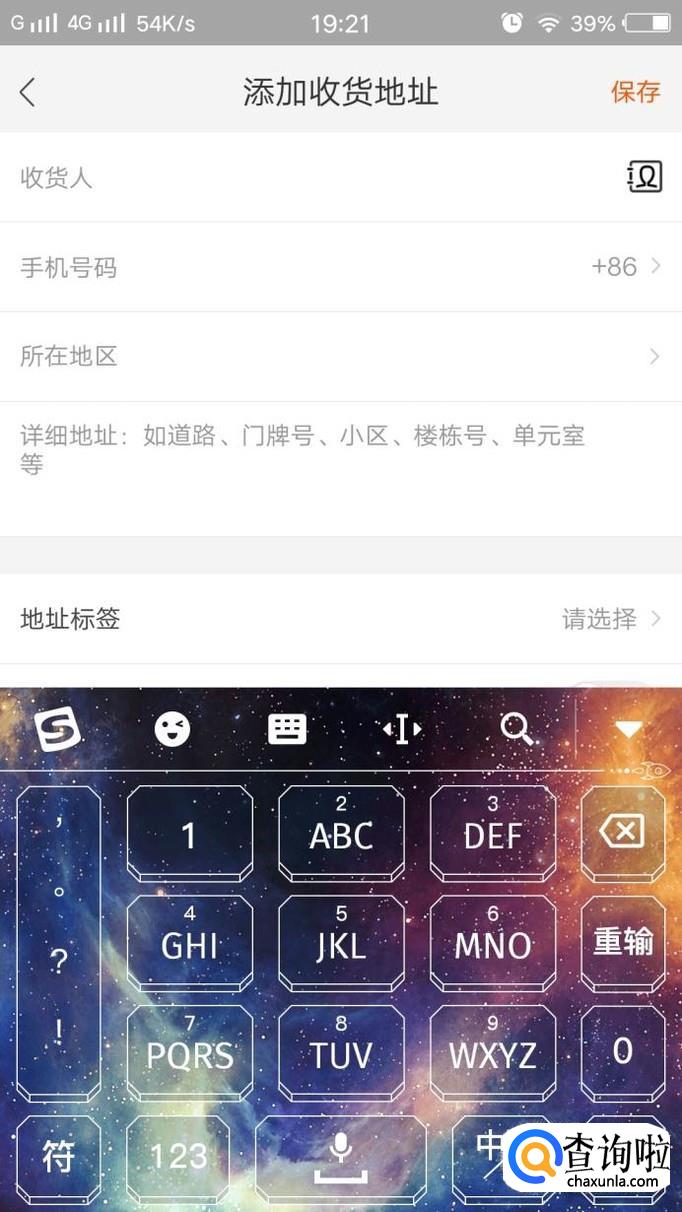
Task: Open the keyboard search tool
Action: [x=516, y=730]
